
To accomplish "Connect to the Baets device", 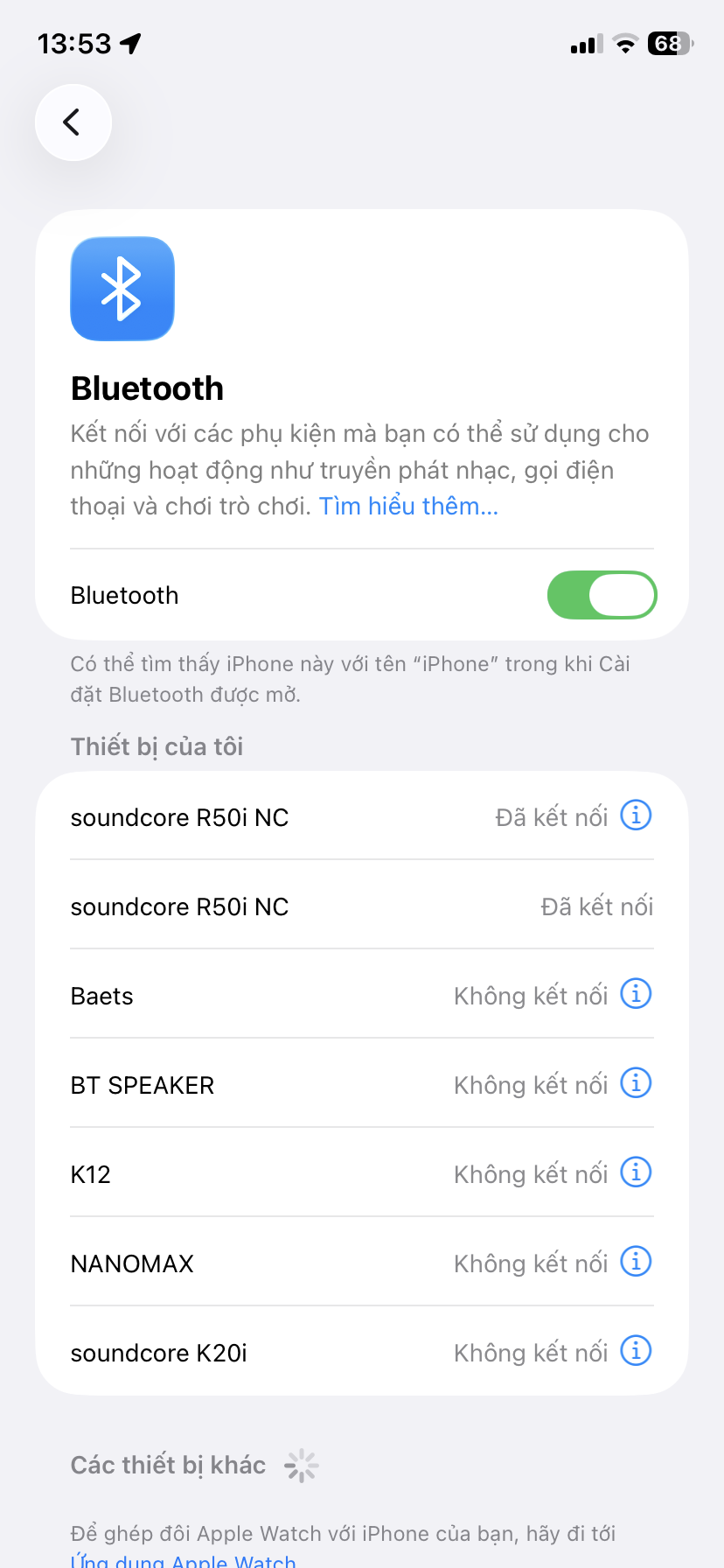I will tap(262, 996).
